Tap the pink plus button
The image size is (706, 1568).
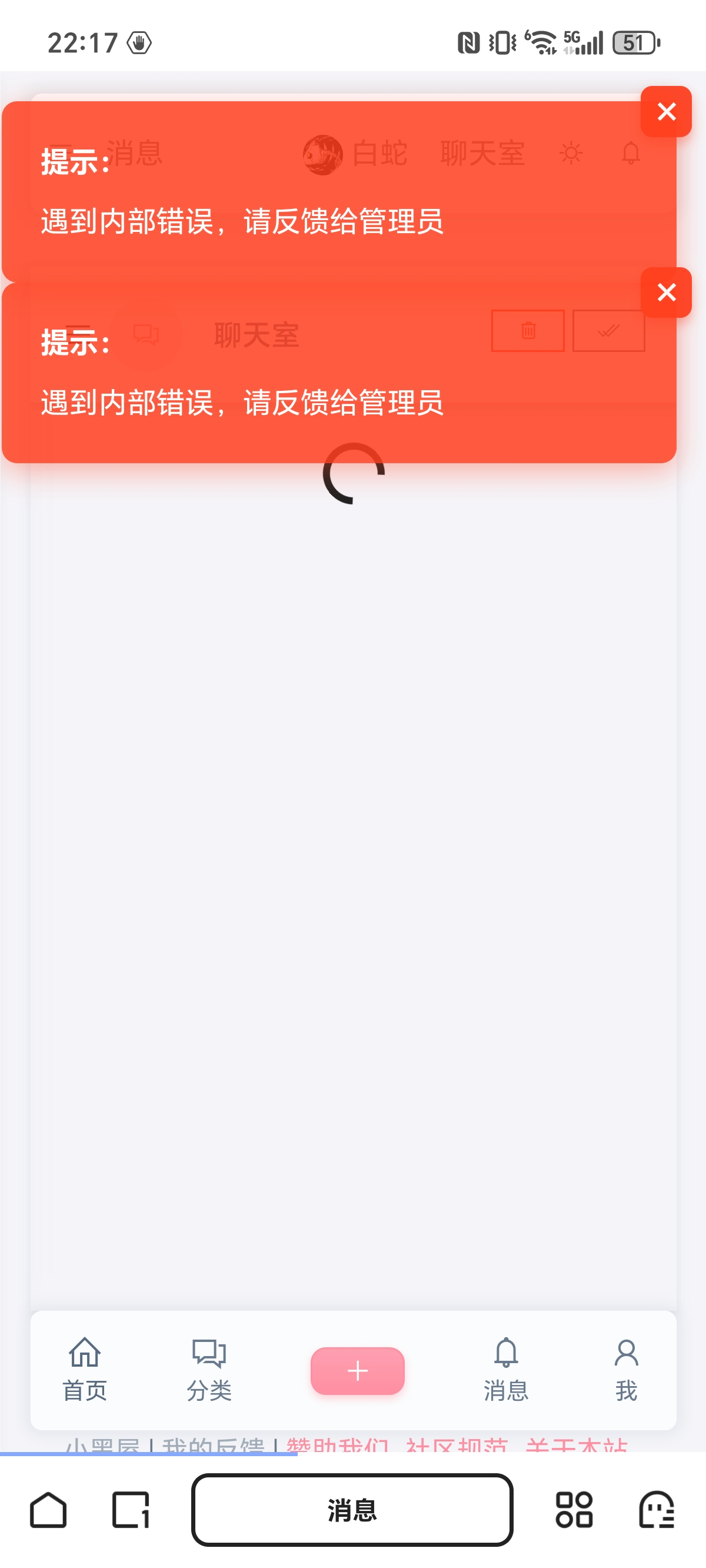click(357, 1371)
